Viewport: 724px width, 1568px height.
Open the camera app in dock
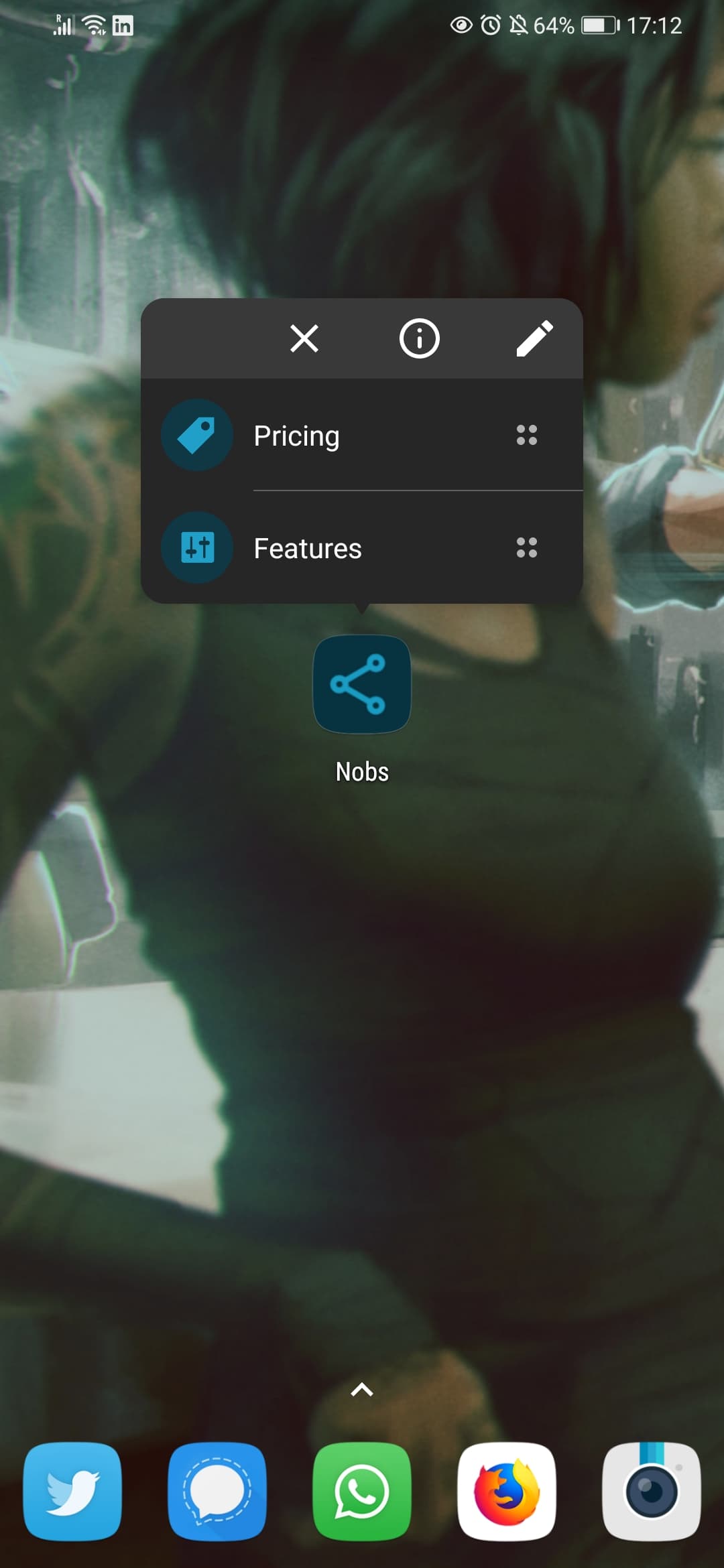652,1492
